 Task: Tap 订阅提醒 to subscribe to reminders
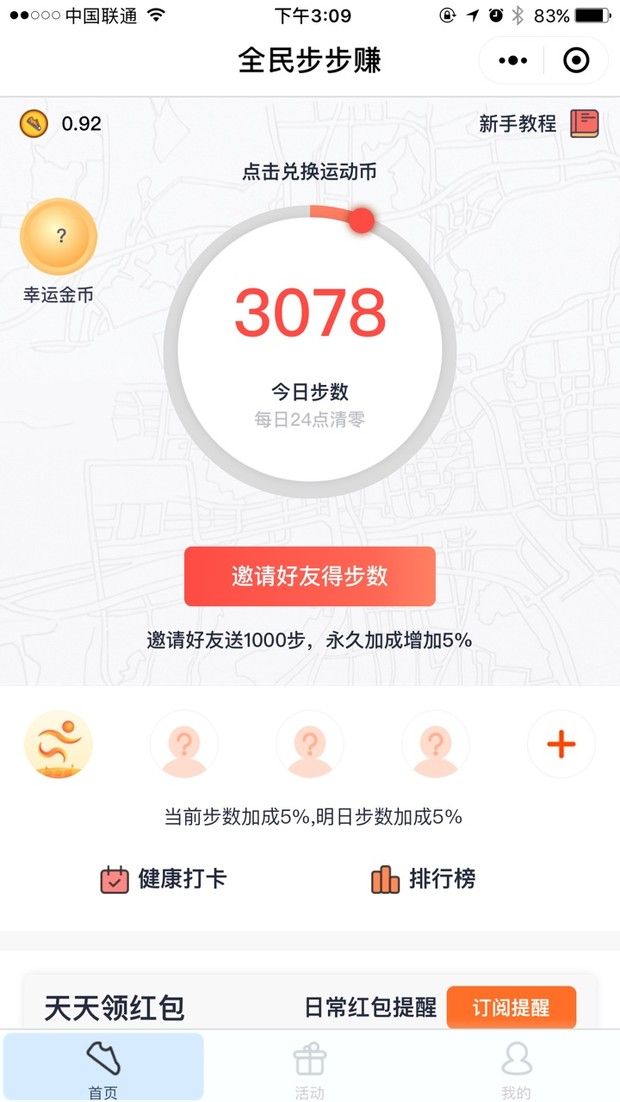511,1007
